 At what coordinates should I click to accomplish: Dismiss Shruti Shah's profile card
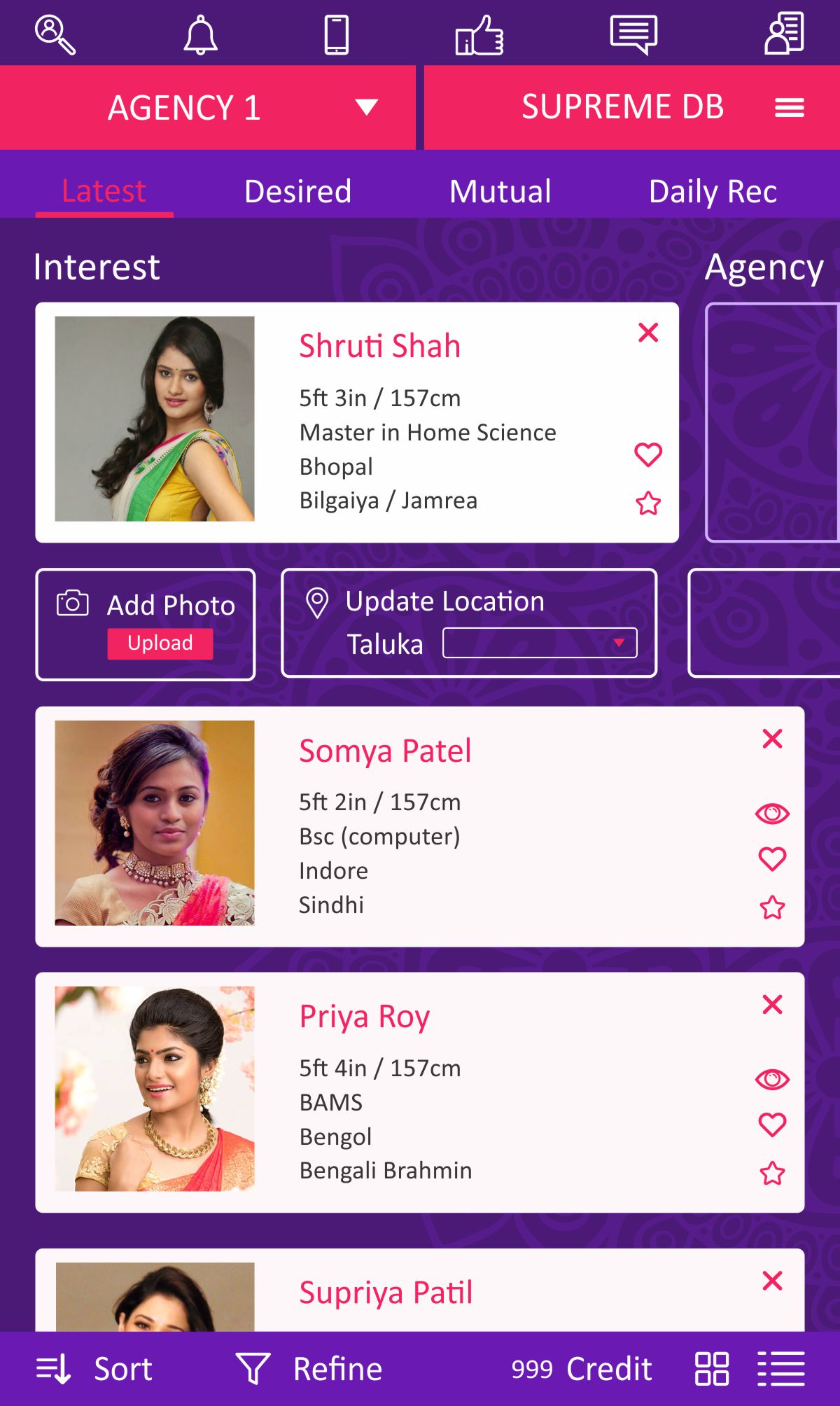(648, 333)
